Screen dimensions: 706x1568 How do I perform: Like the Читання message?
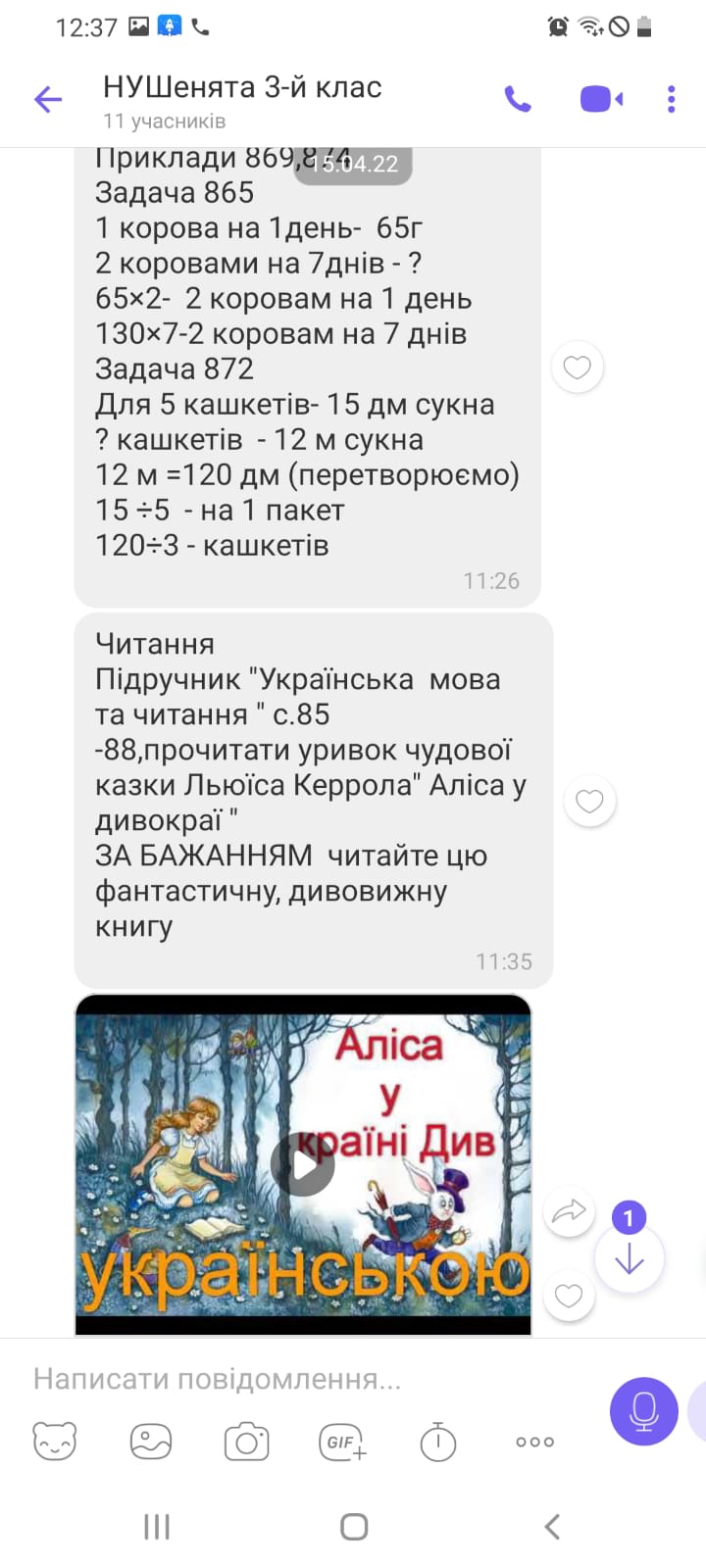(589, 801)
